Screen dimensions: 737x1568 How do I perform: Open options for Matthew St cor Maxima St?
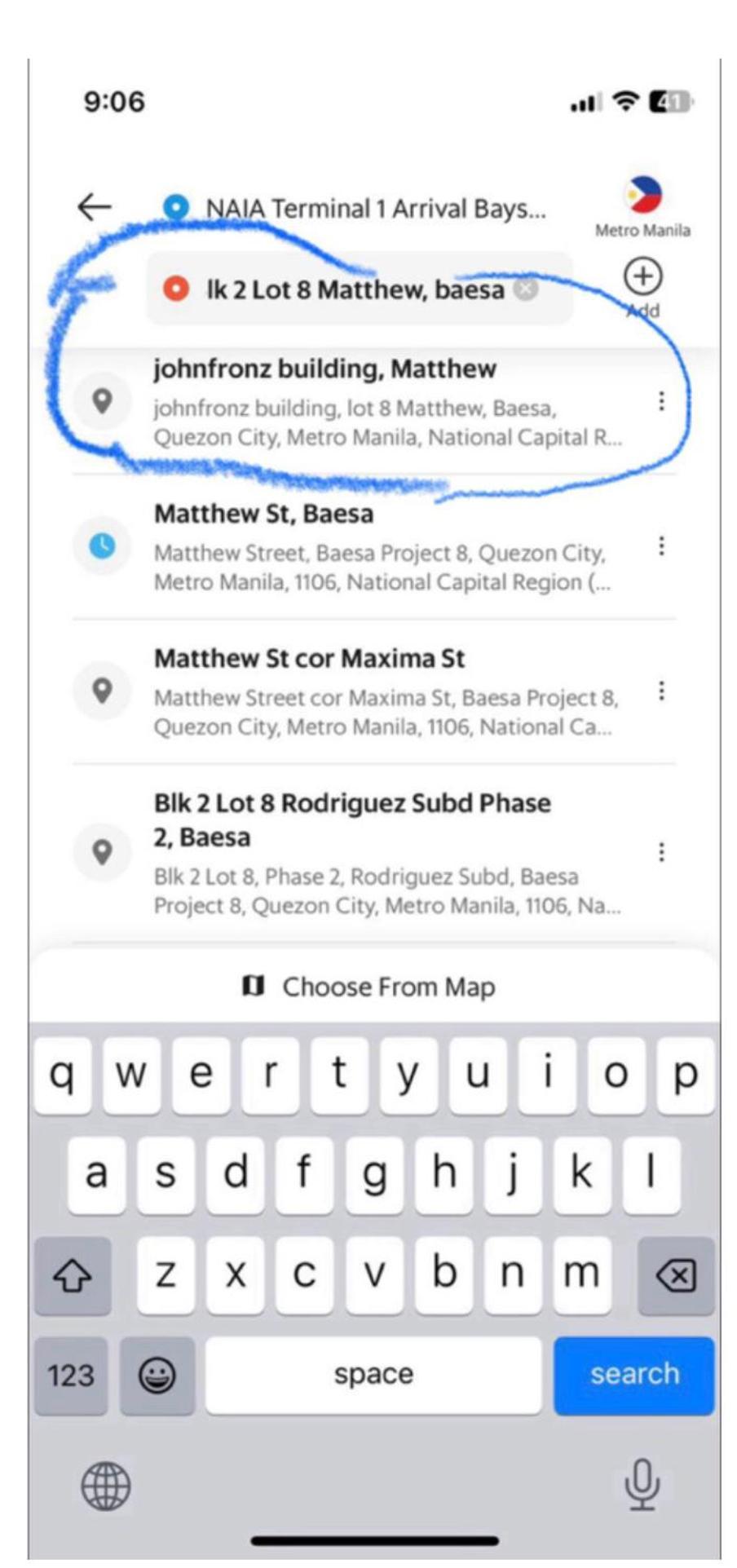661,691
